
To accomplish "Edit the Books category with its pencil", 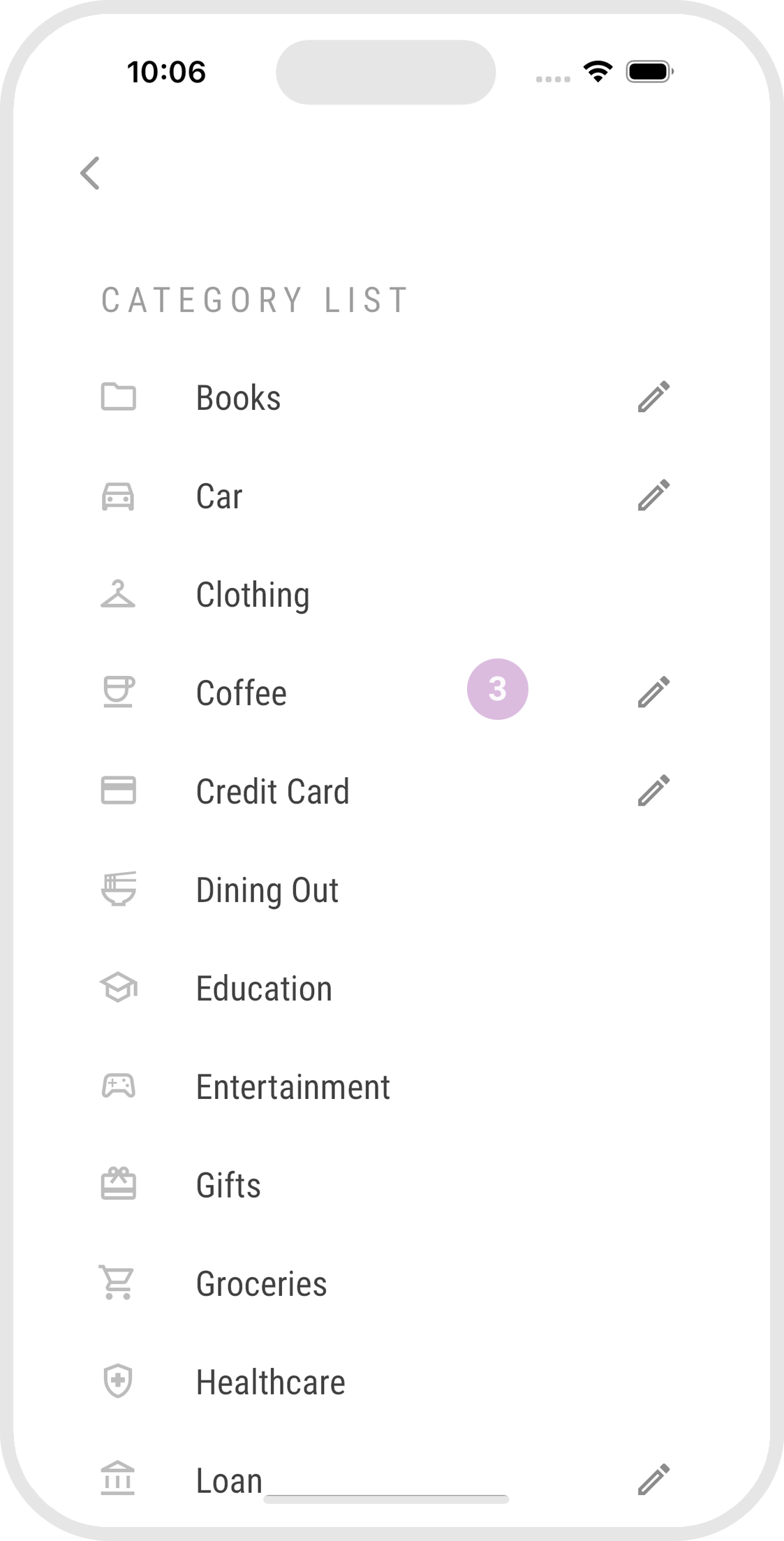I will coord(653,397).
